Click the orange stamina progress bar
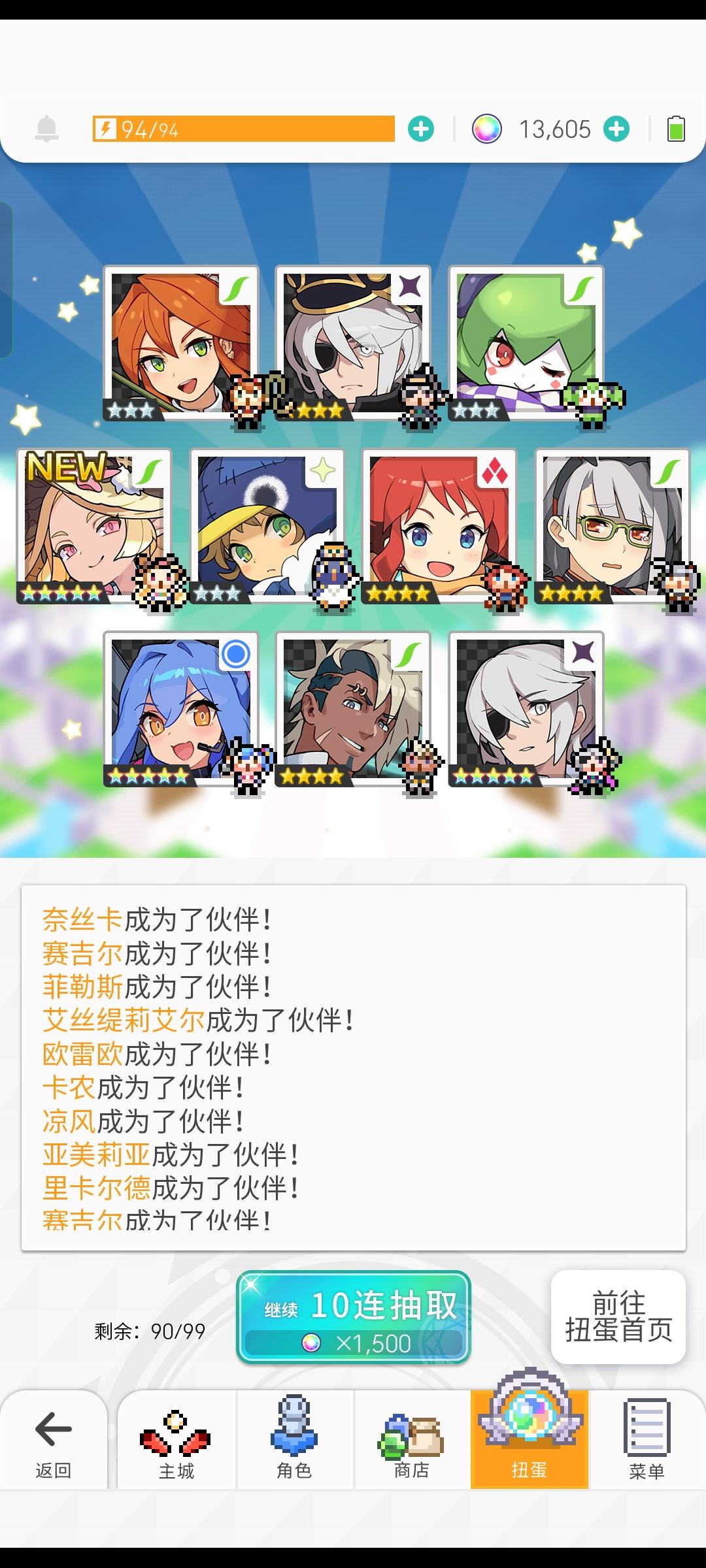This screenshot has width=706, height=1568. tap(248, 128)
